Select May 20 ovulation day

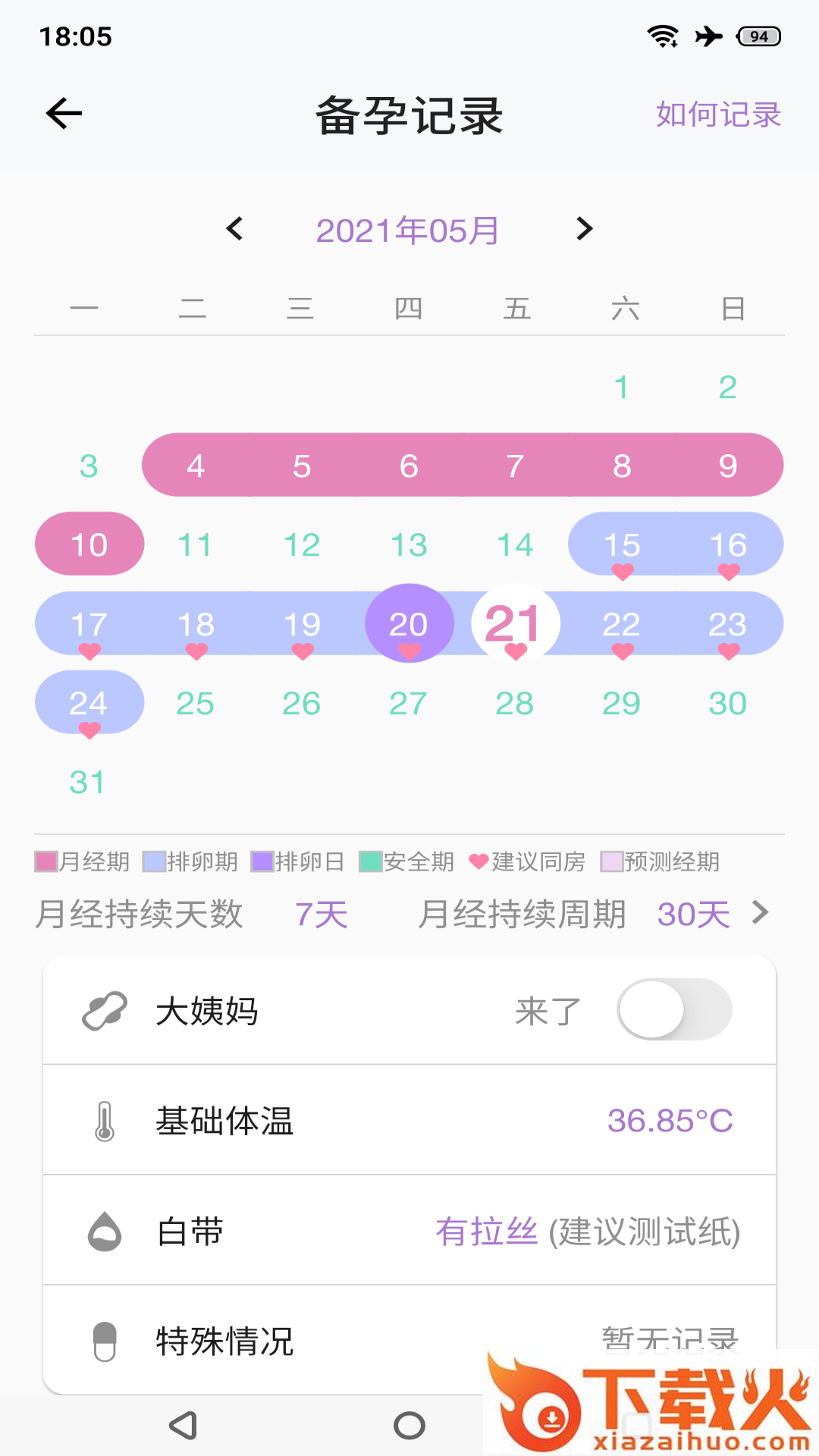coord(409,623)
